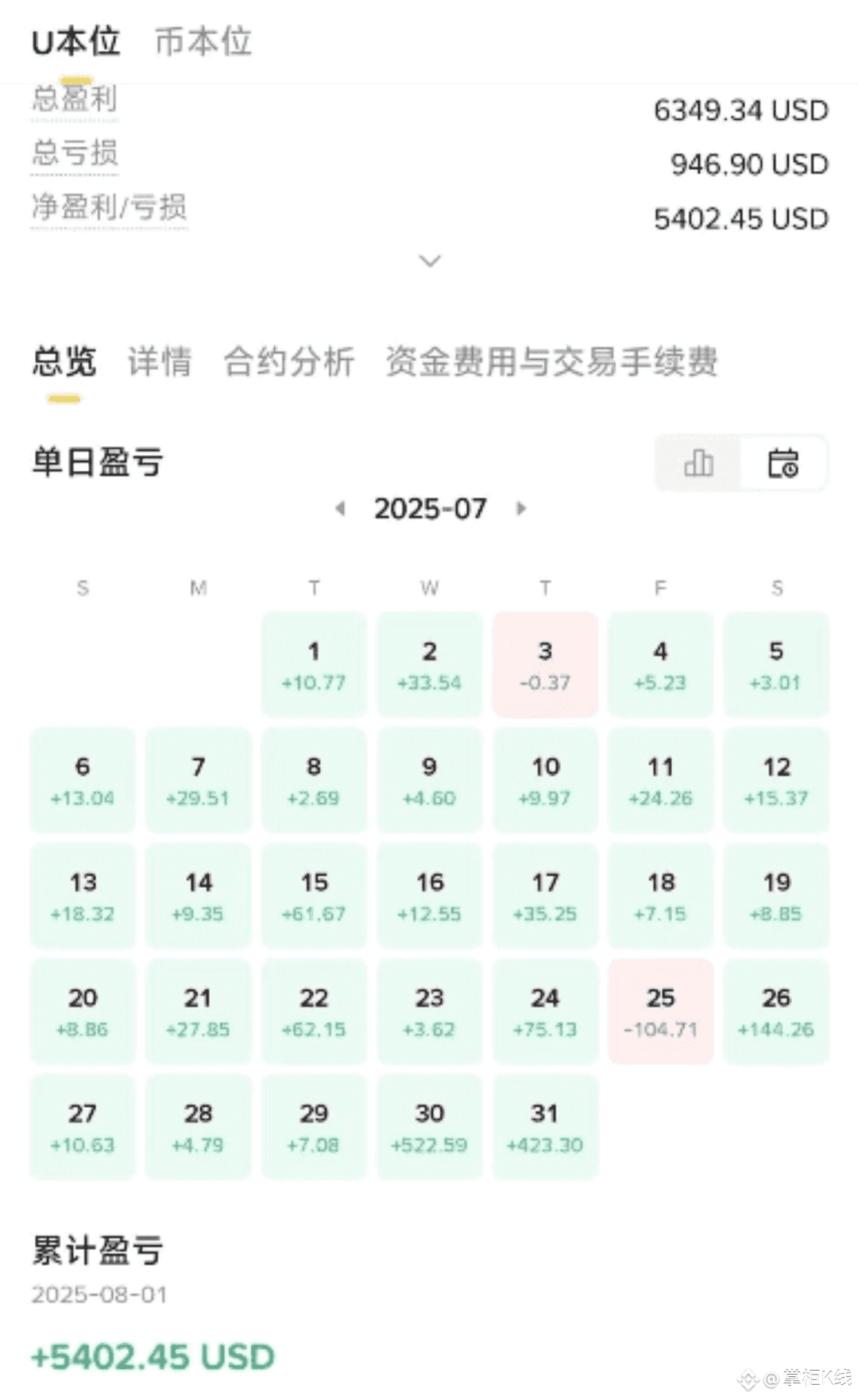The image size is (858, 1400).
Task: Open July 25 daily loss cell
Action: 660,1012
